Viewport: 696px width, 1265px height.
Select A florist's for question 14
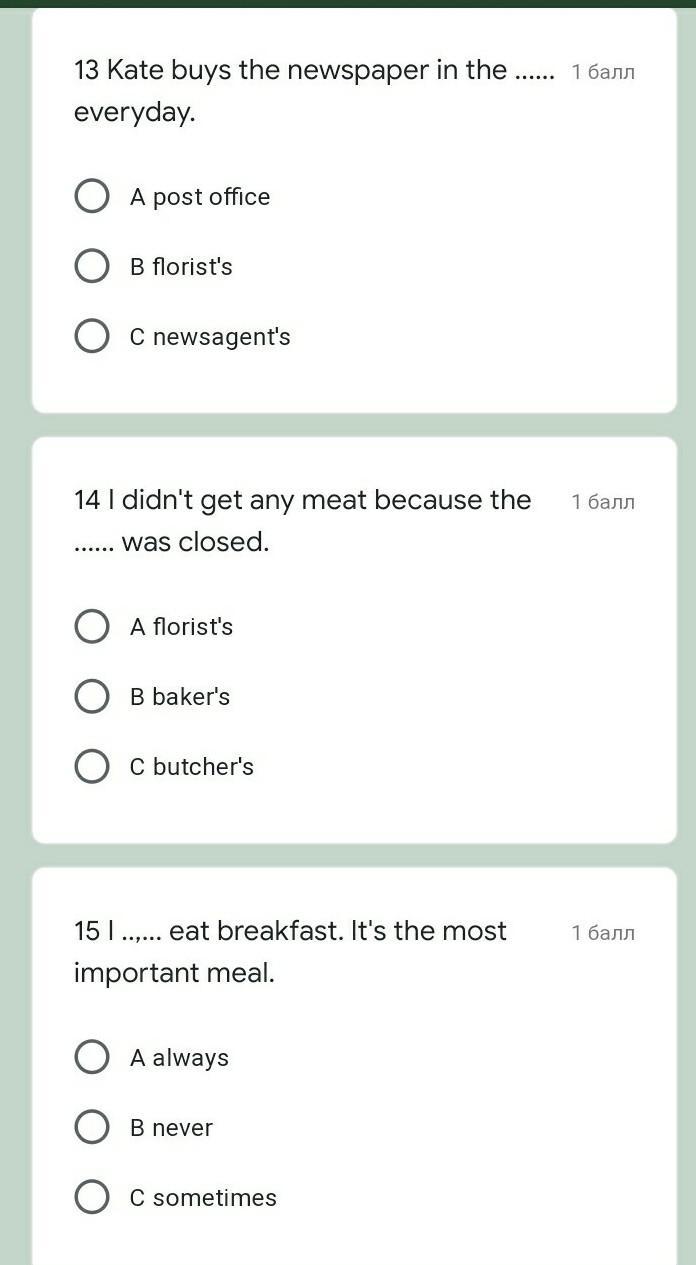92,627
